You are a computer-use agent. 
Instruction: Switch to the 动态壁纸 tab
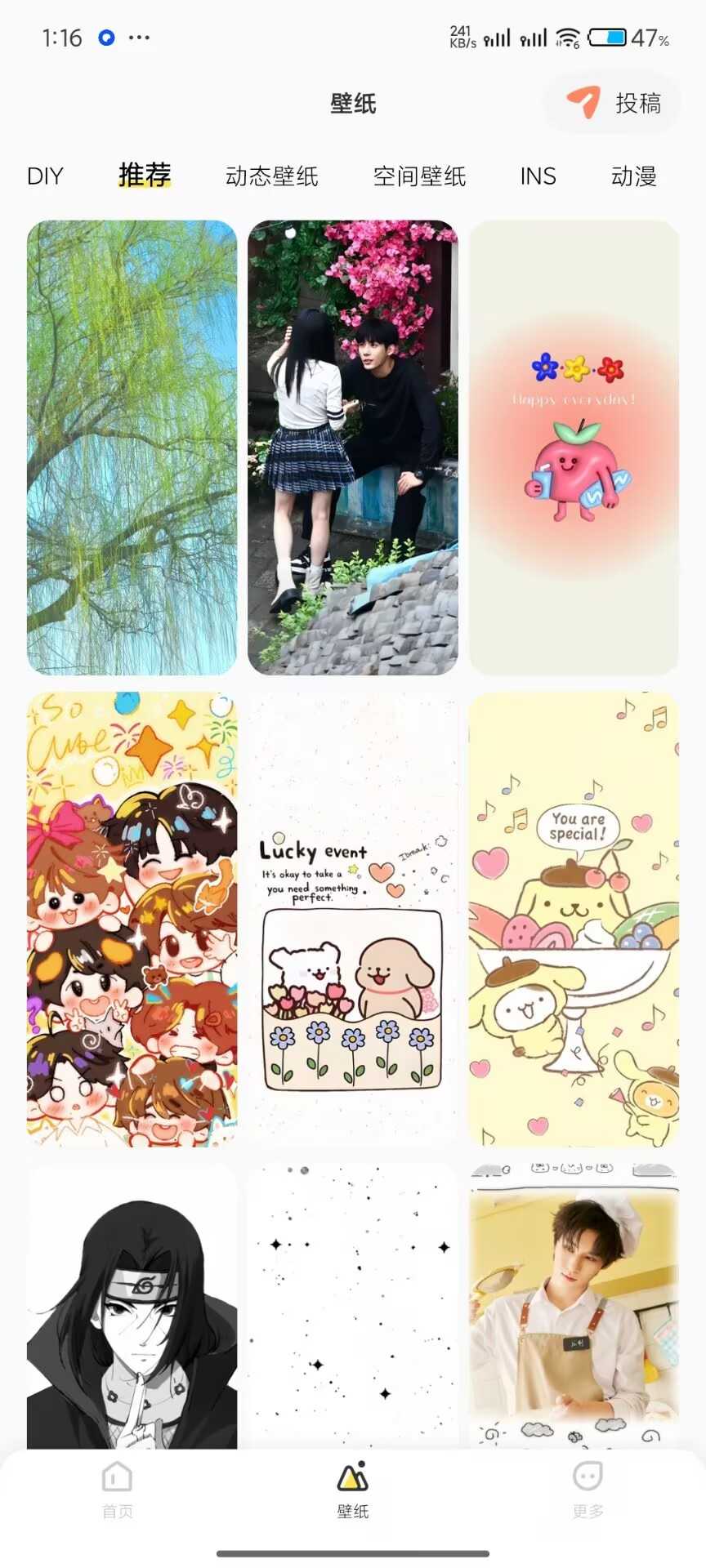click(271, 176)
